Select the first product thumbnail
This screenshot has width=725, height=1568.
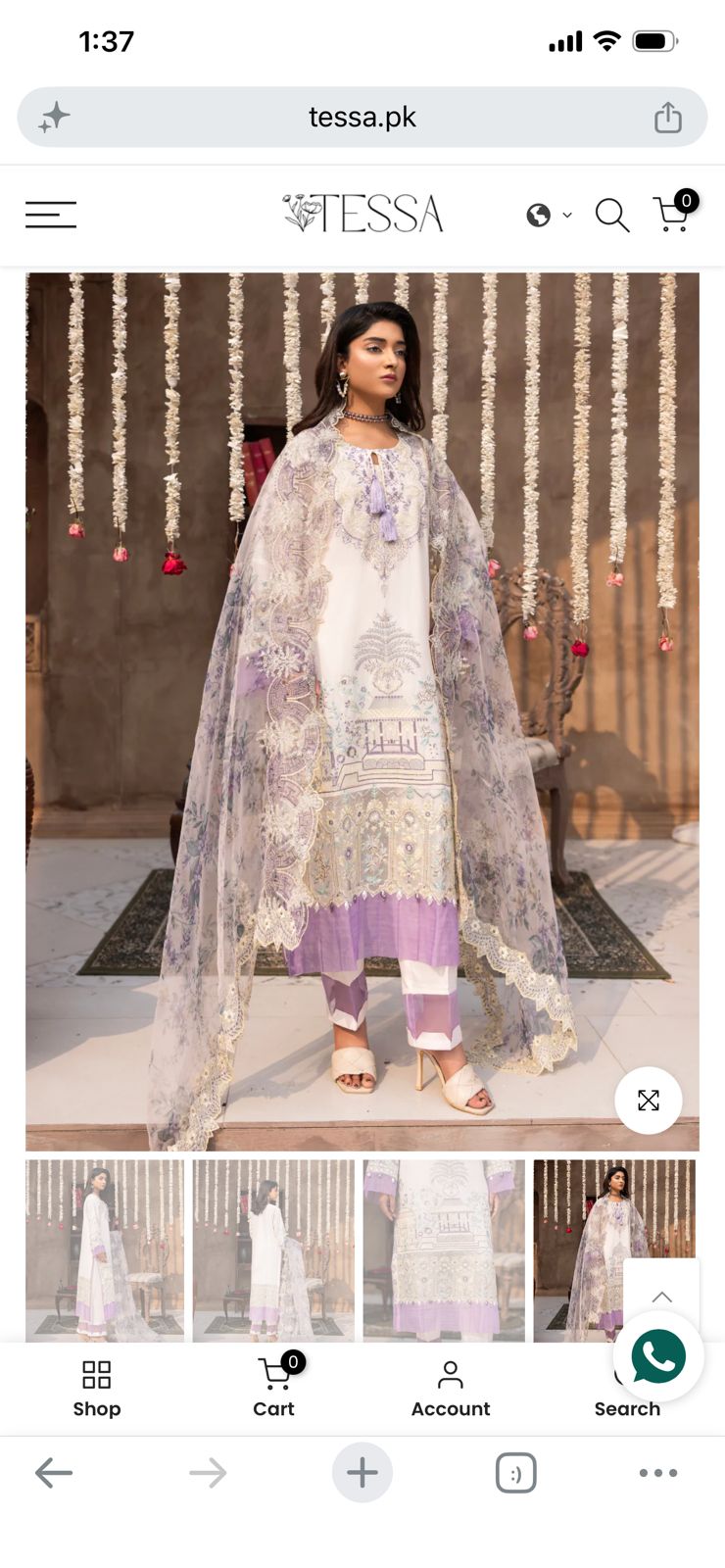[105, 1250]
